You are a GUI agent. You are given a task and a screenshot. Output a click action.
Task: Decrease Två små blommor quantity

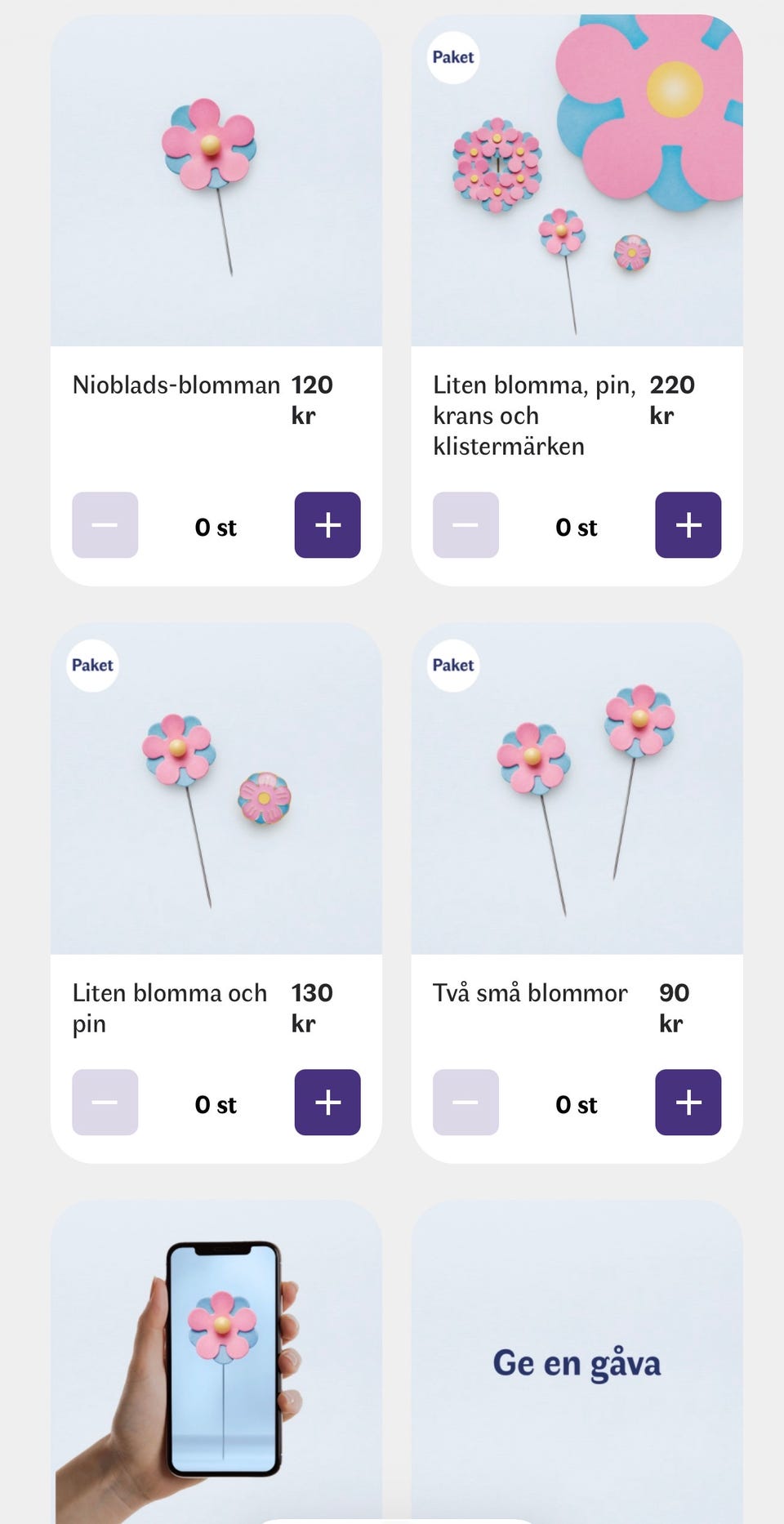pyautogui.click(x=465, y=1102)
